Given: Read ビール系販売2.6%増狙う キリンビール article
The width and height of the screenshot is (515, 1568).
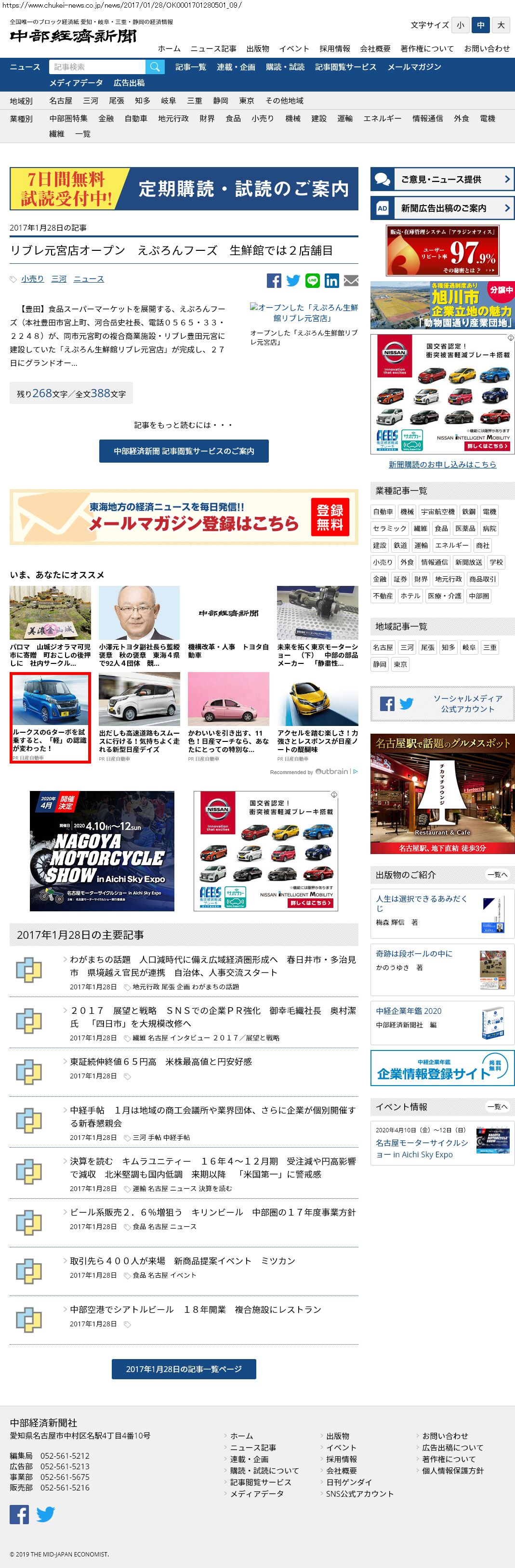Looking at the screenshot, I should pyautogui.click(x=212, y=1213).
